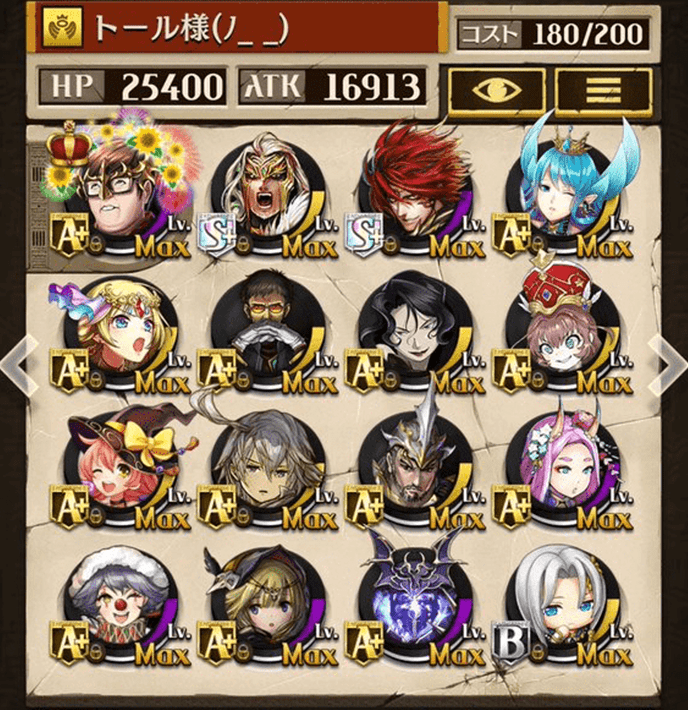The width and height of the screenshot is (688, 710).
Task: Select the clown-nosed girl in white cap
Action: click(120, 605)
